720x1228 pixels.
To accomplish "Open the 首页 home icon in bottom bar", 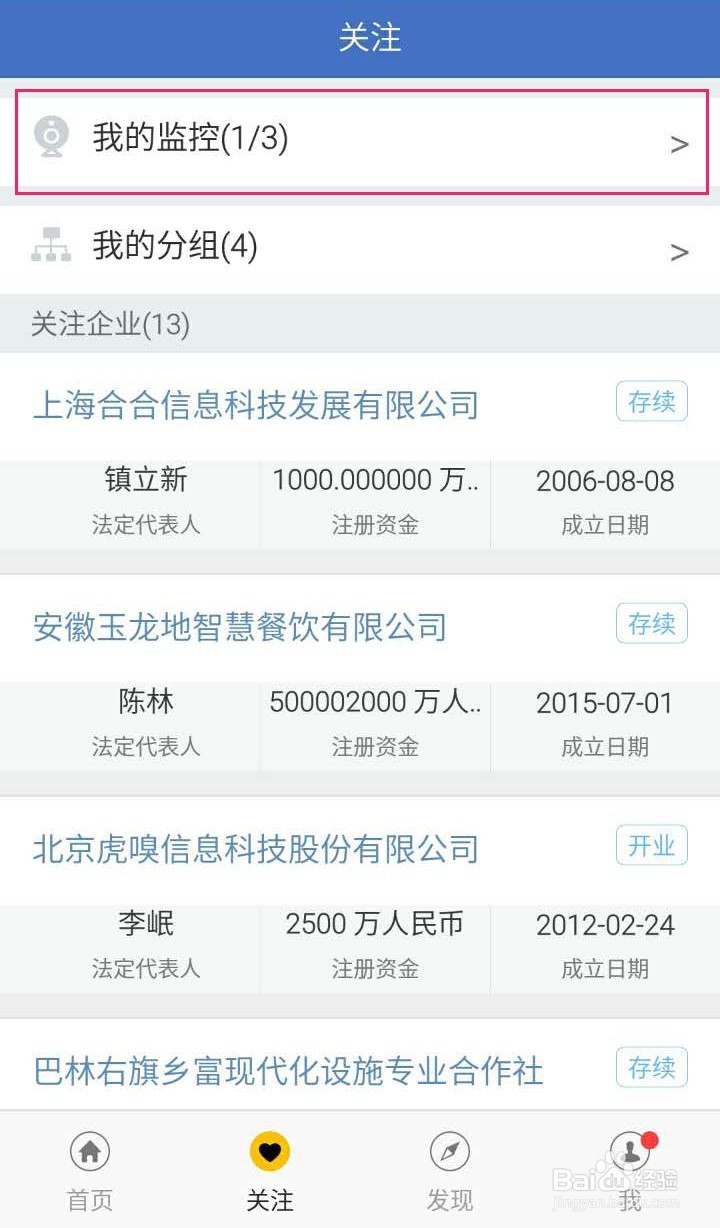I will (x=89, y=1153).
